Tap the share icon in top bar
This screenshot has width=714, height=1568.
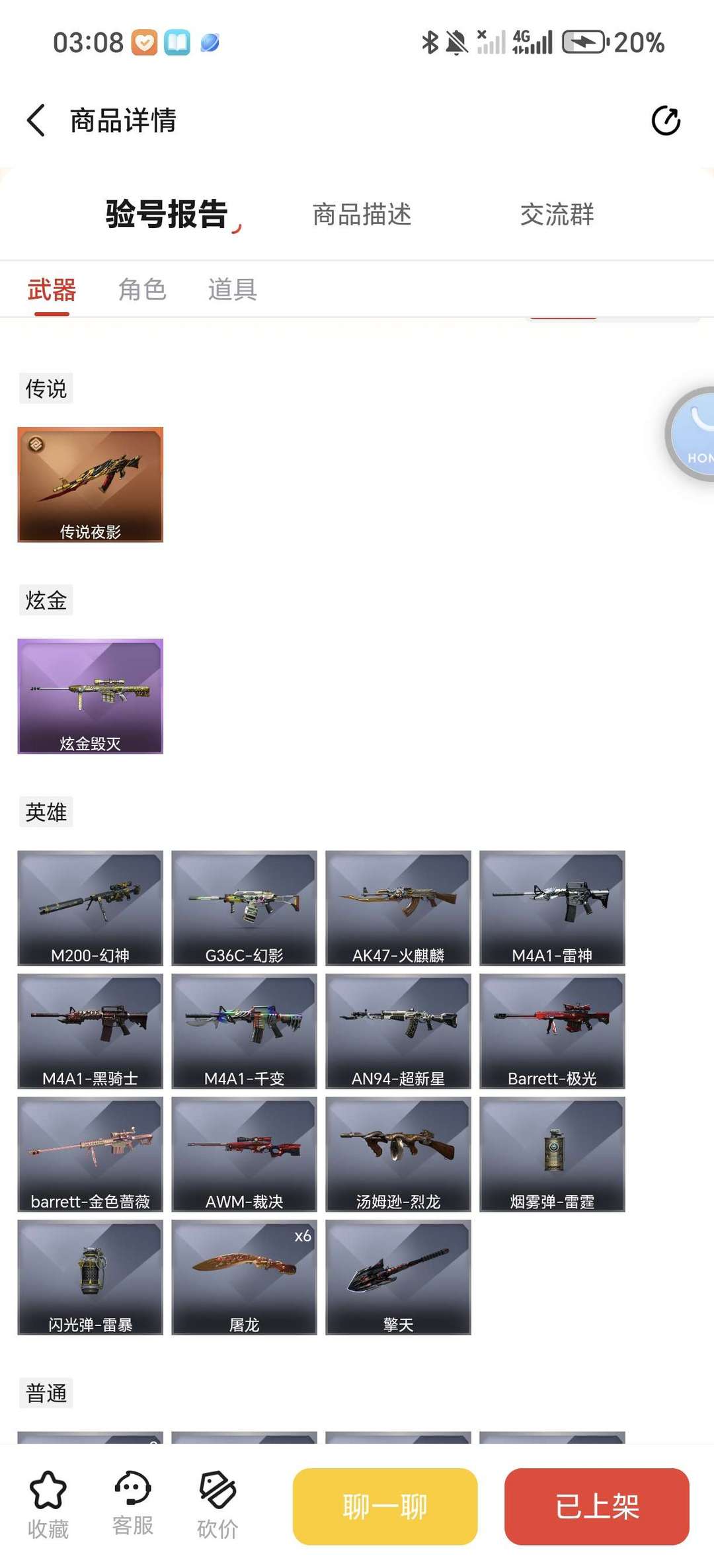pos(666,120)
